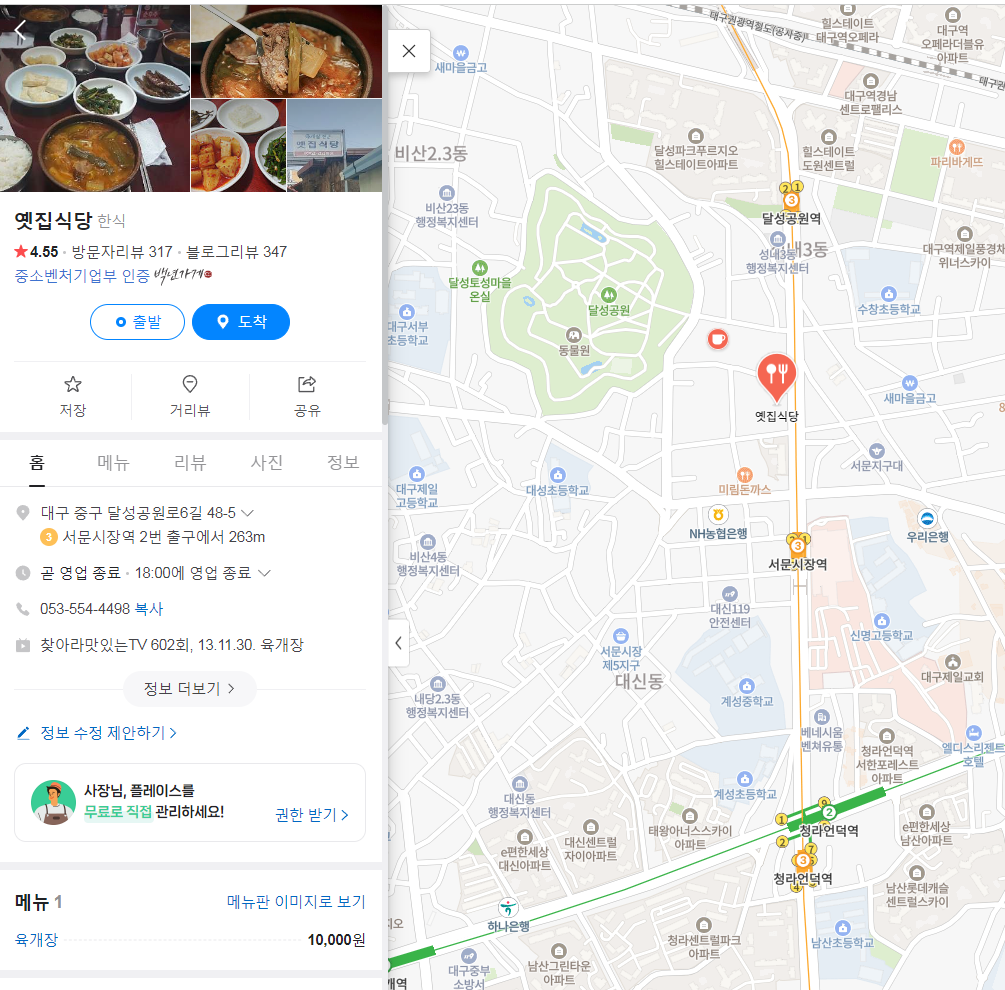This screenshot has width=1005, height=990.
Task: Expand business hours 18:00에 영업 종료
Action: 265,573
